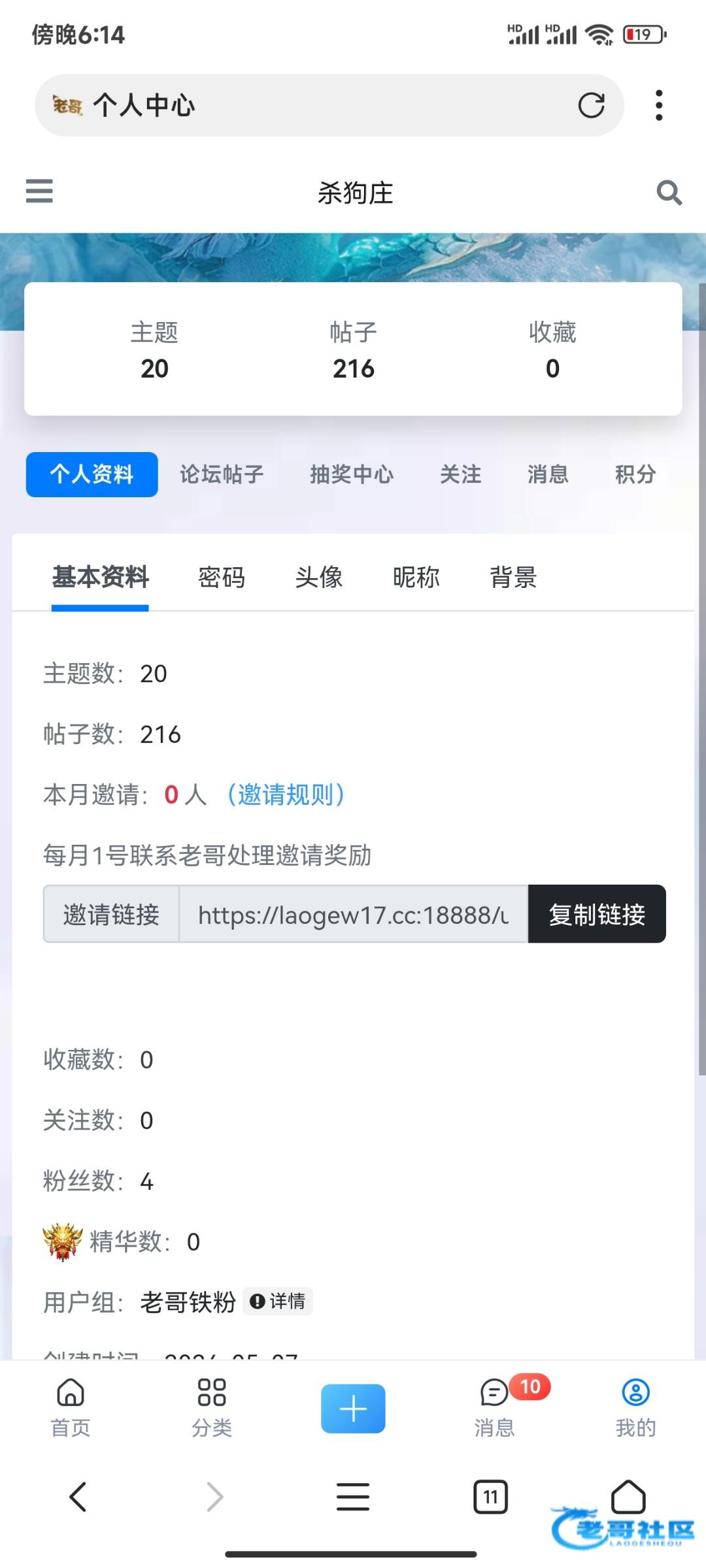Open the browser tabs switcher showing 11
706x1568 pixels.
(490, 1497)
